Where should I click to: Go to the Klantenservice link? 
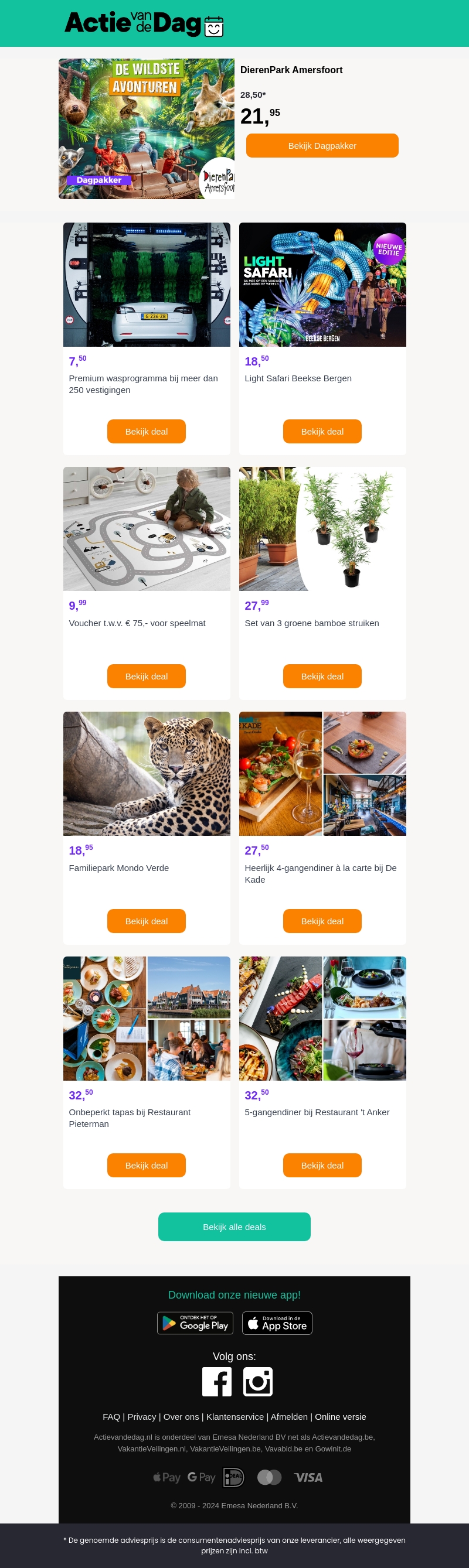[235, 1416]
